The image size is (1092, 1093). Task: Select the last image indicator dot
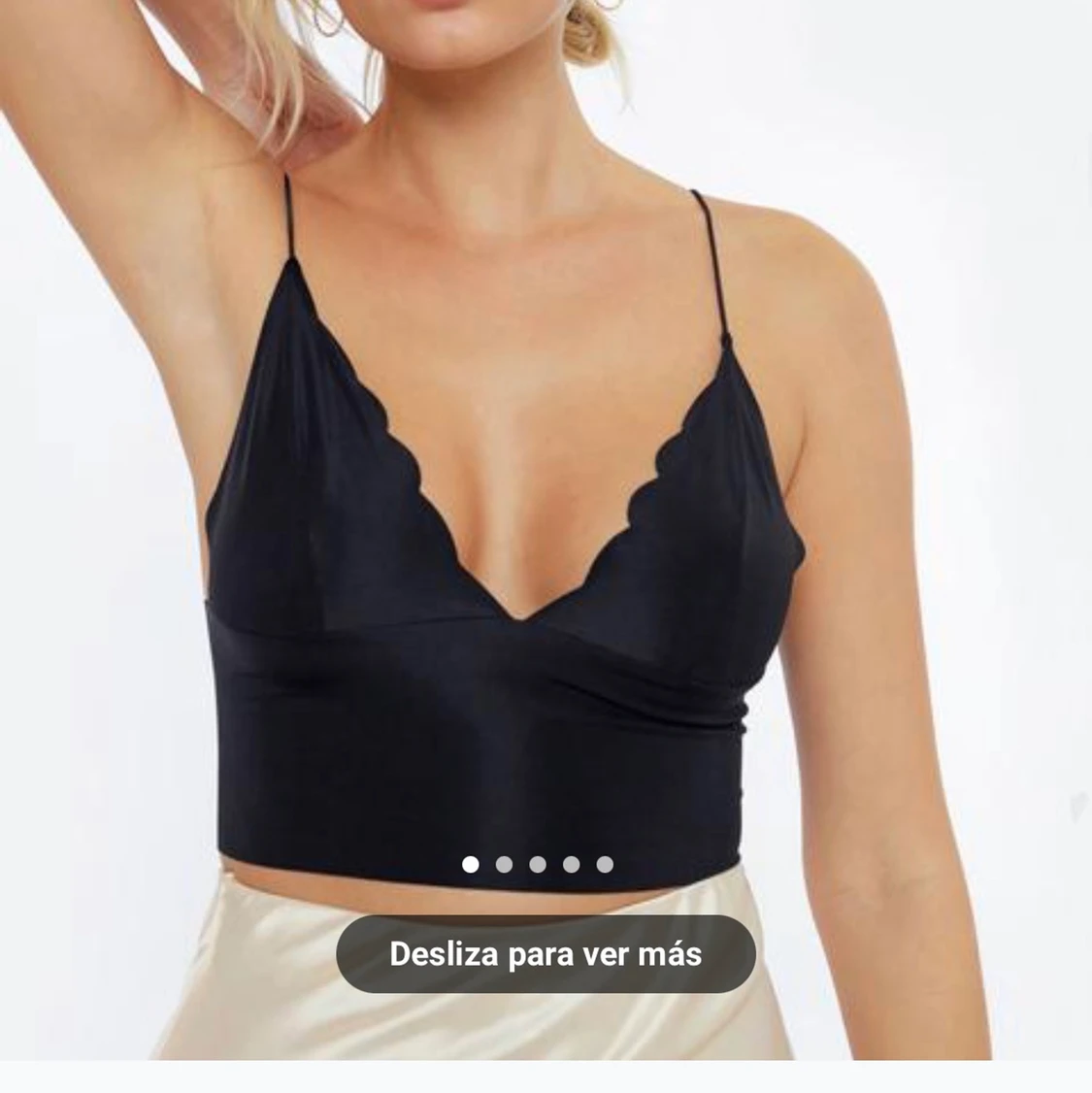click(x=605, y=864)
